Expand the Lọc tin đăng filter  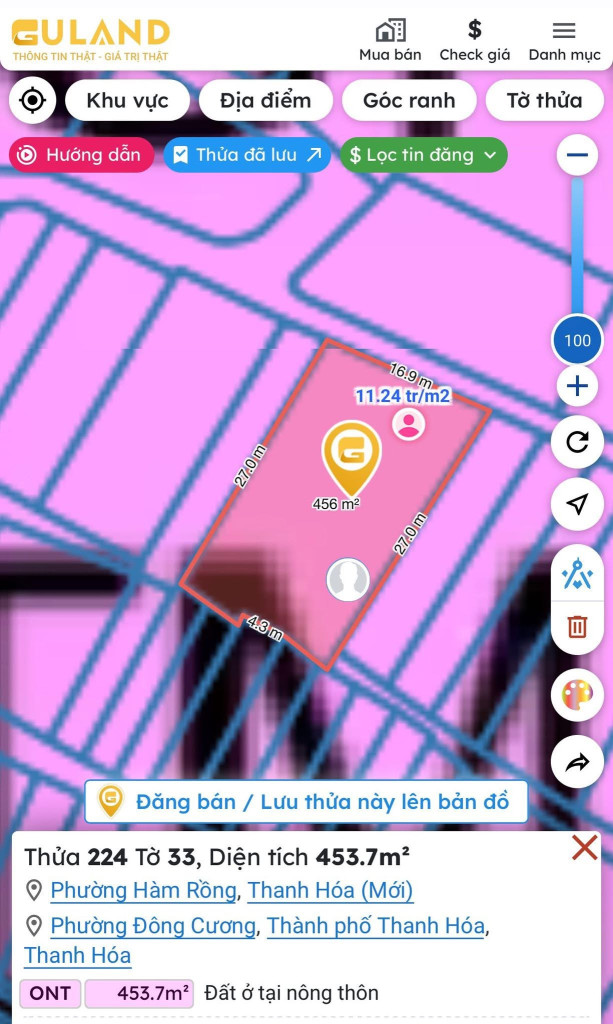pos(423,155)
